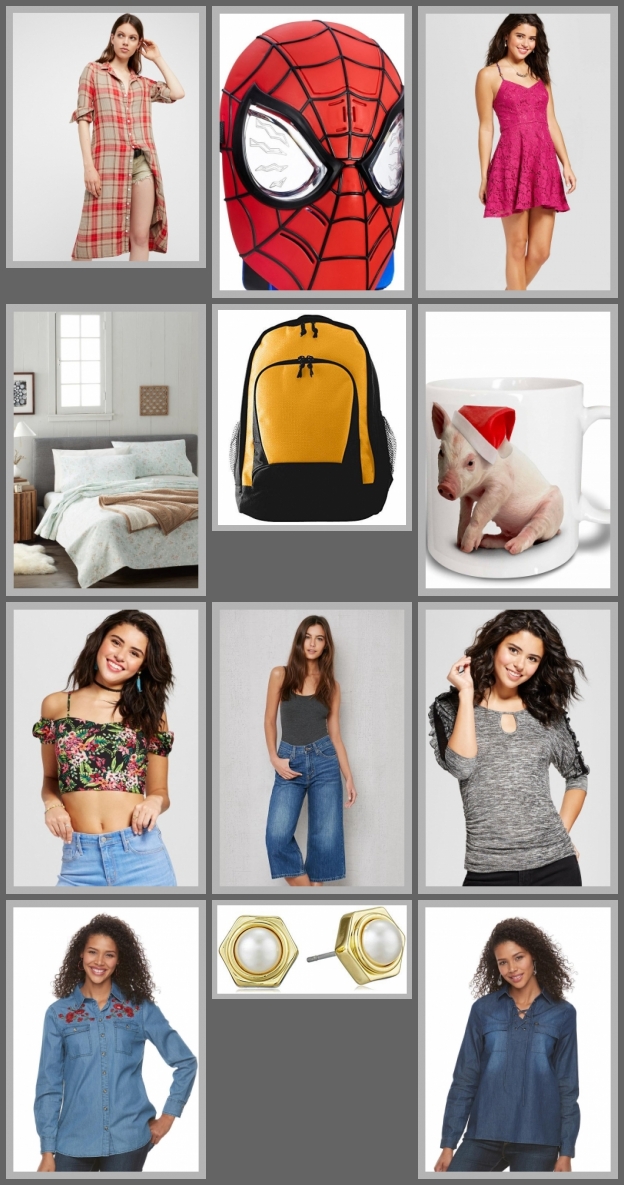View the embroidered denim shirt
The image size is (624, 1185).
106,1039
